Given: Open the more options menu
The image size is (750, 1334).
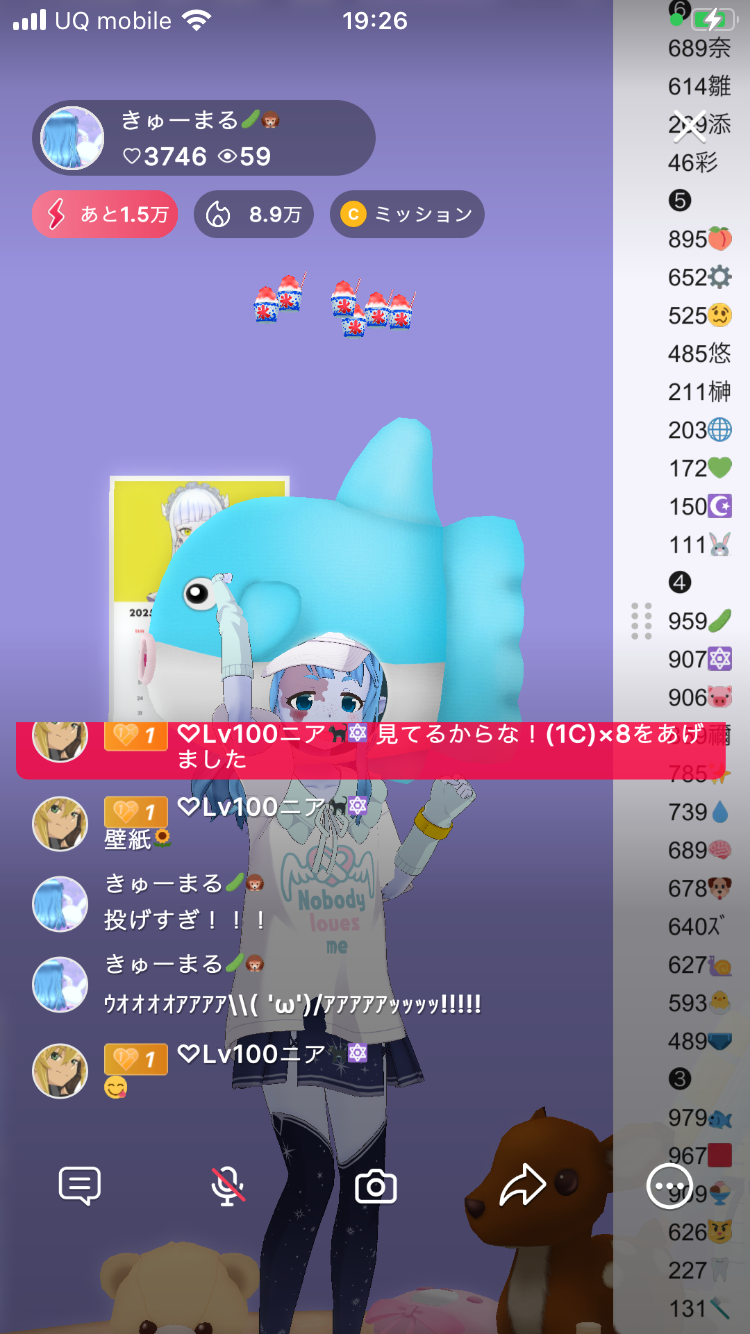Looking at the screenshot, I should coord(668,1187).
